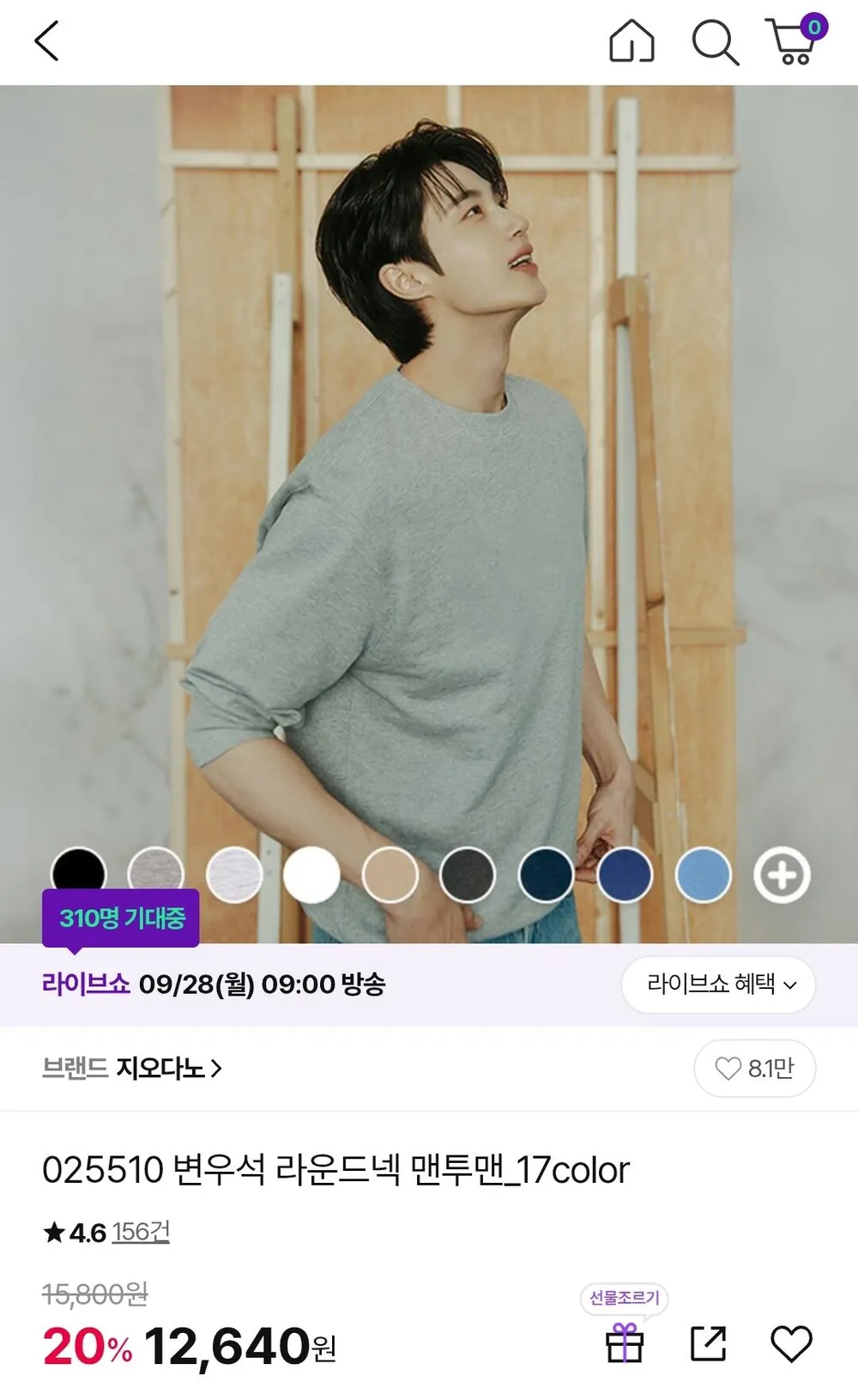Choose the beige color swatch

tap(390, 874)
